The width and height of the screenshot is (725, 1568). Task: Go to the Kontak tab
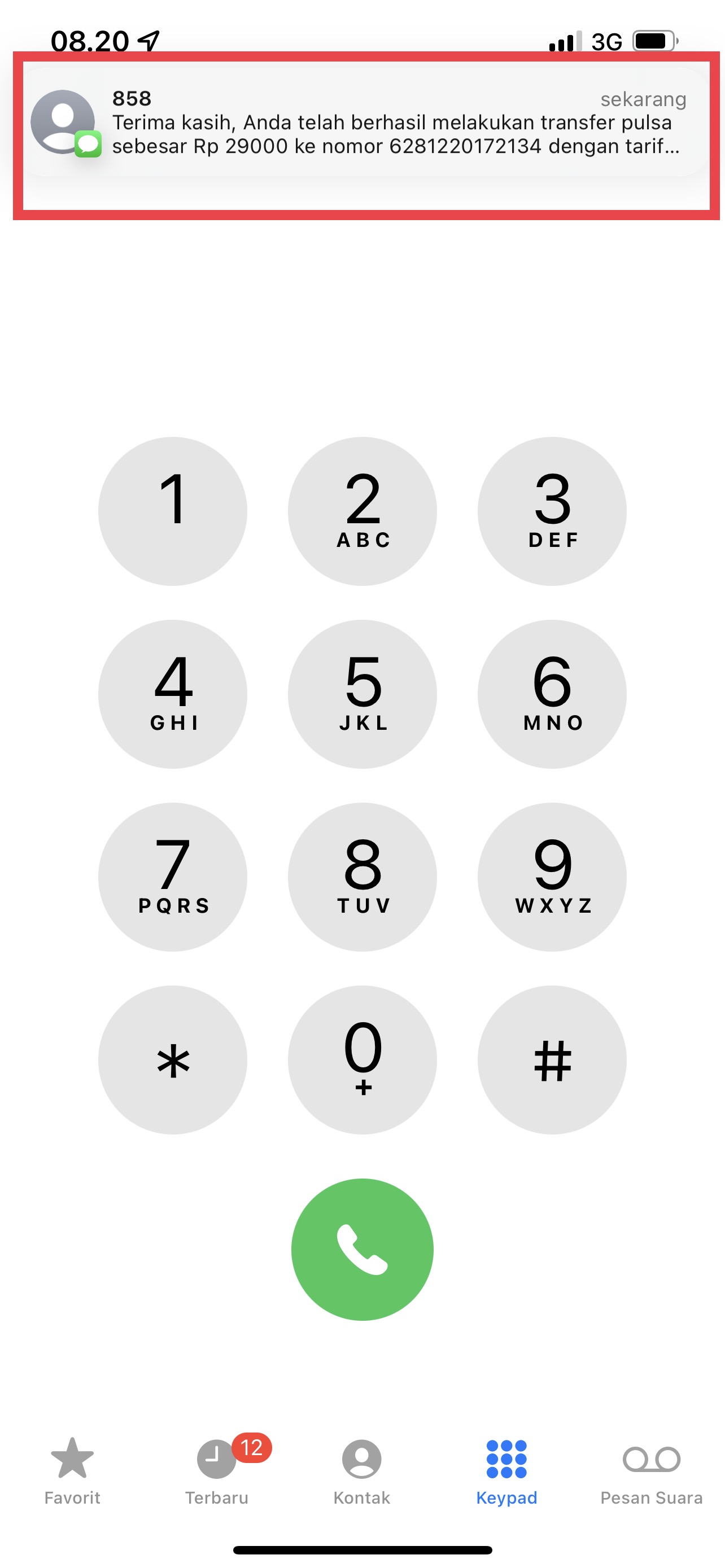click(361, 1470)
